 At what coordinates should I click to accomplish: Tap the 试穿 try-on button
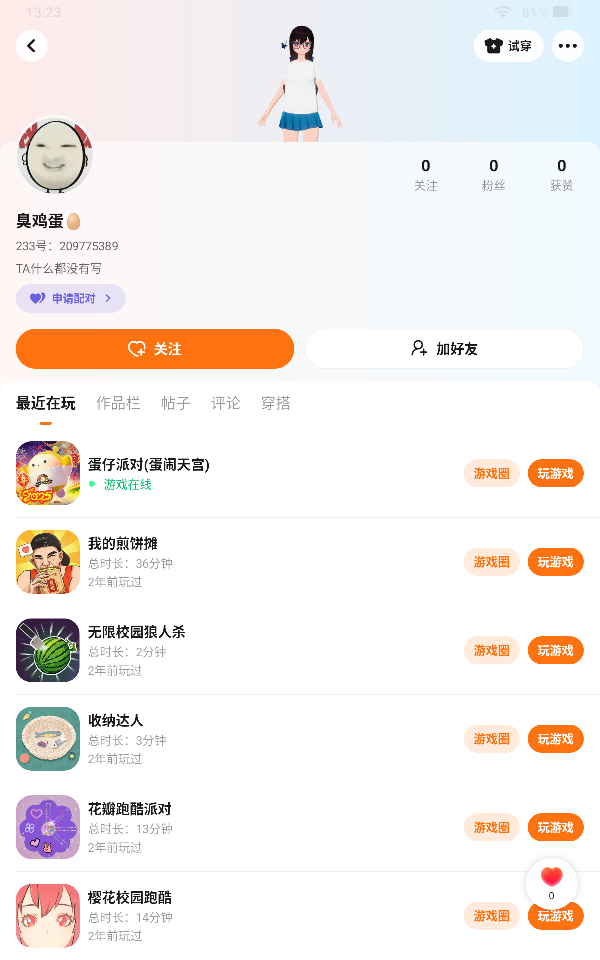508,46
